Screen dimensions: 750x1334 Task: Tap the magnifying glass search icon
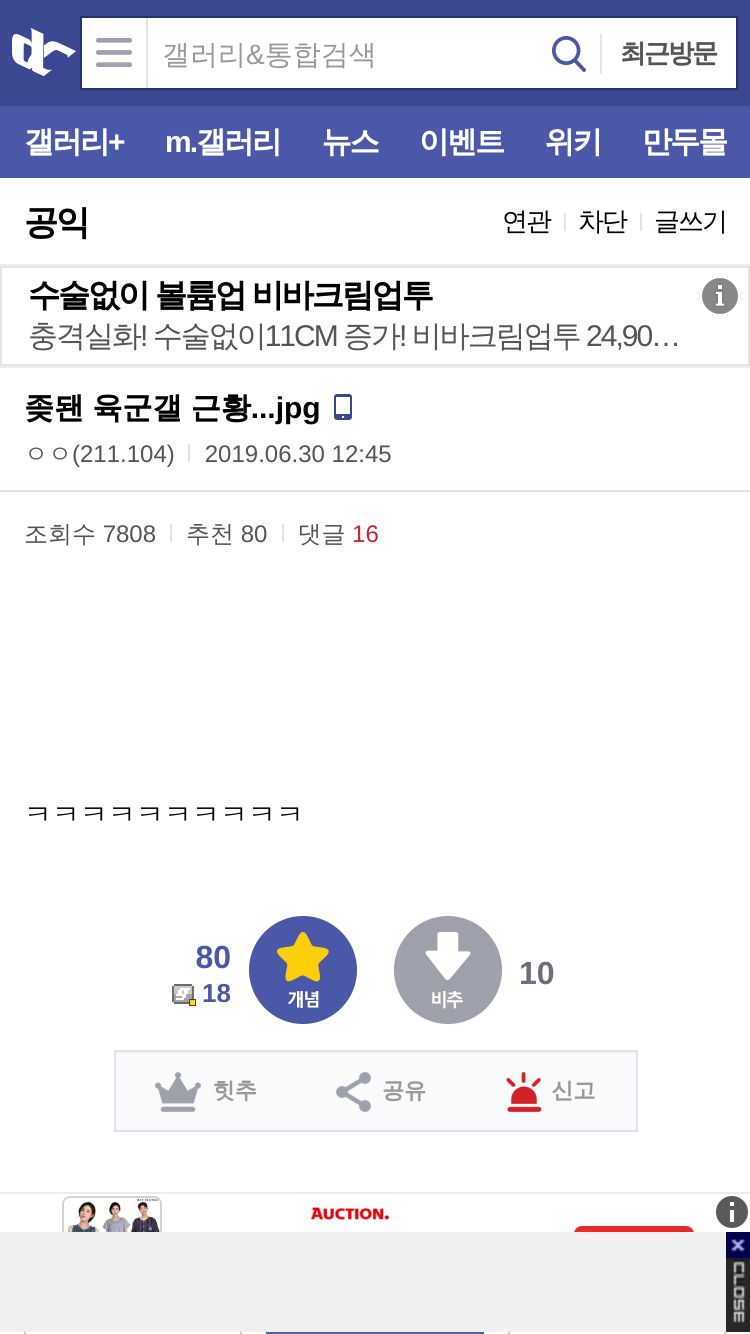568,53
